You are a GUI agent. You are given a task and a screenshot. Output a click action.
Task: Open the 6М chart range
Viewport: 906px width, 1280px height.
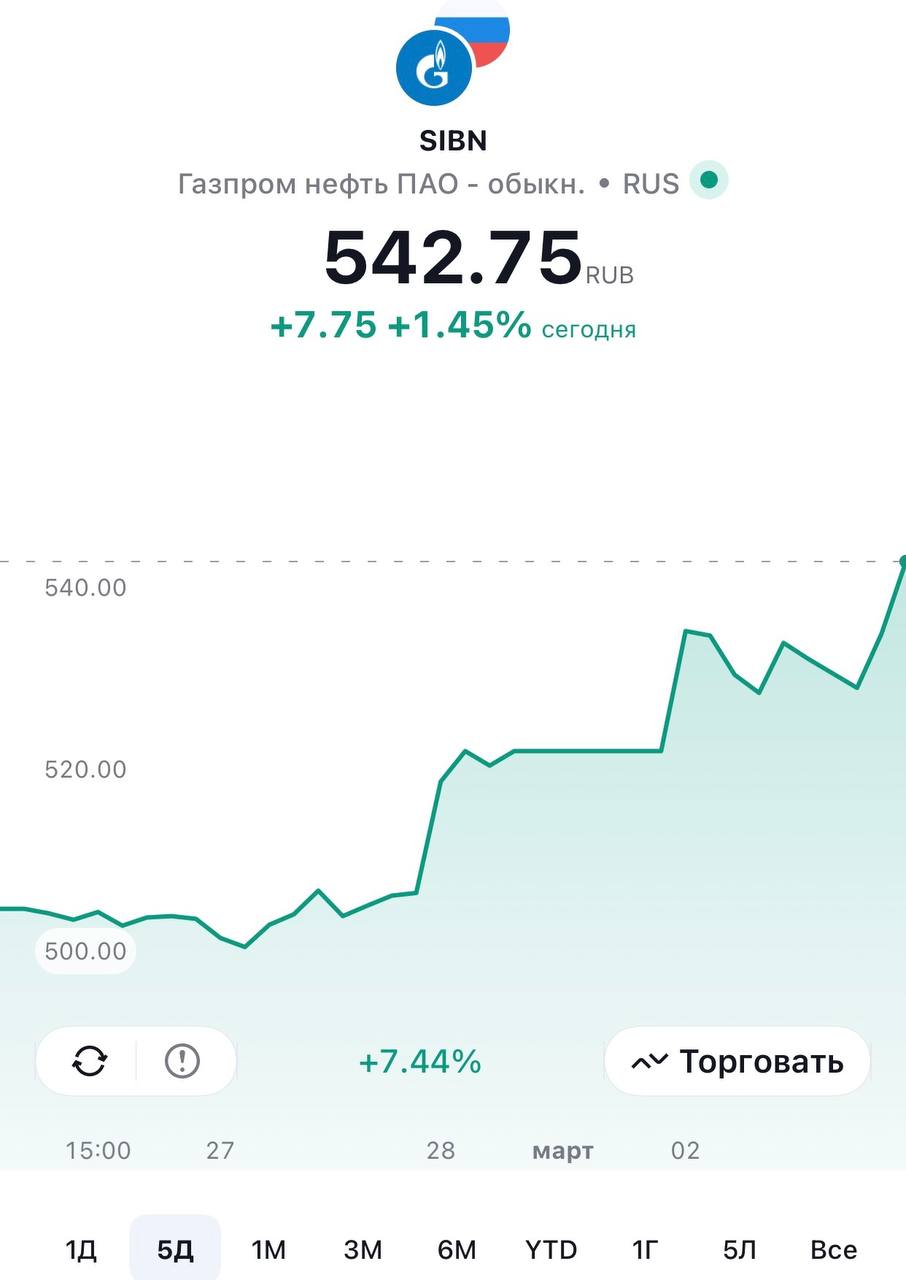click(x=457, y=1249)
